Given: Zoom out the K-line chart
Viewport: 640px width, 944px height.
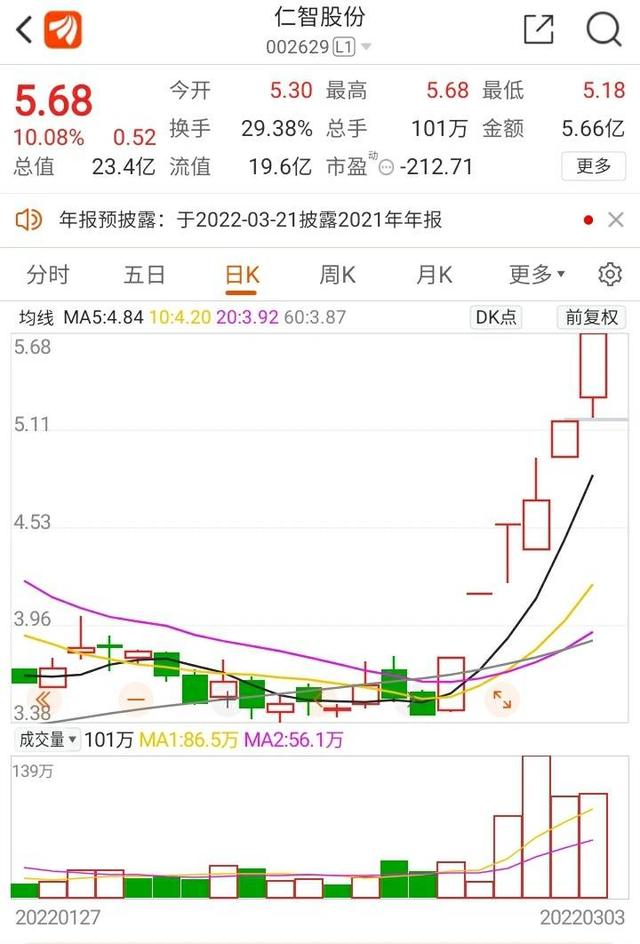Looking at the screenshot, I should (135, 698).
